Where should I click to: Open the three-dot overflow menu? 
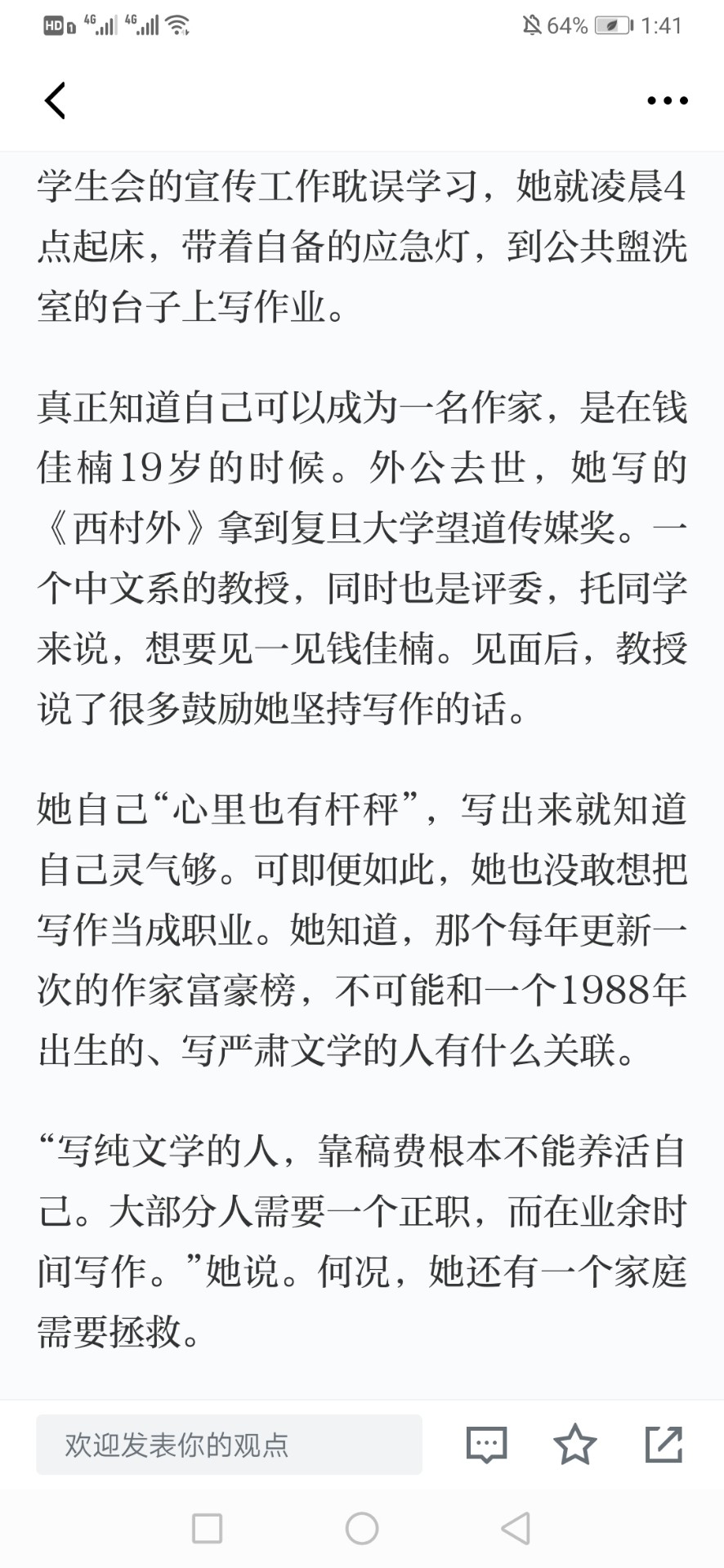(668, 100)
